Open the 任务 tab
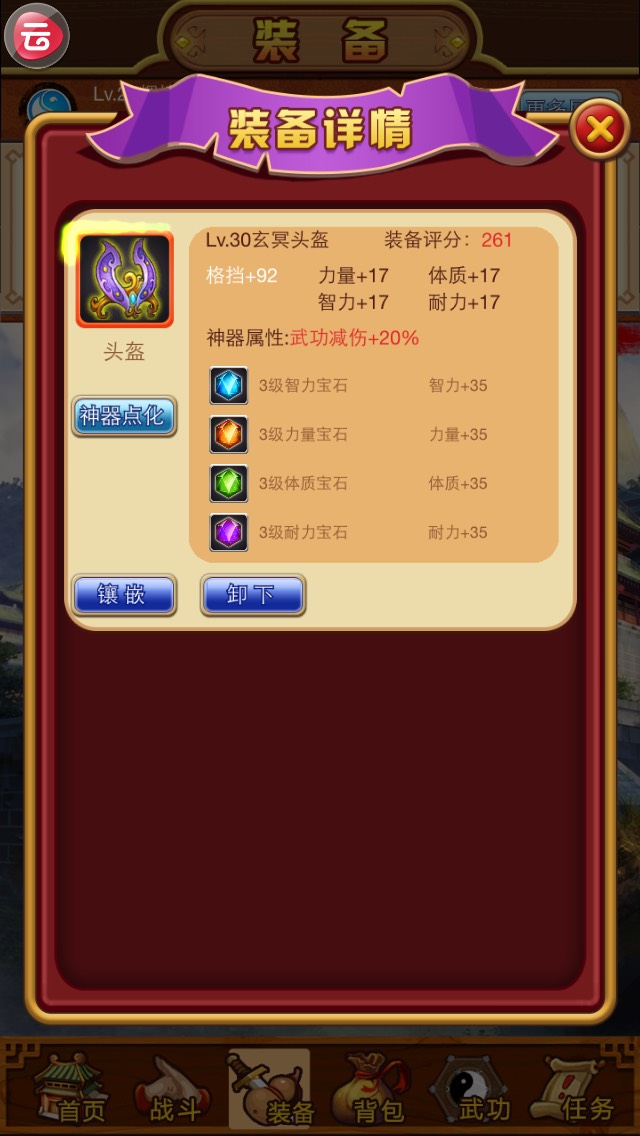Image resolution: width=640 pixels, height=1136 pixels. coord(576,1092)
